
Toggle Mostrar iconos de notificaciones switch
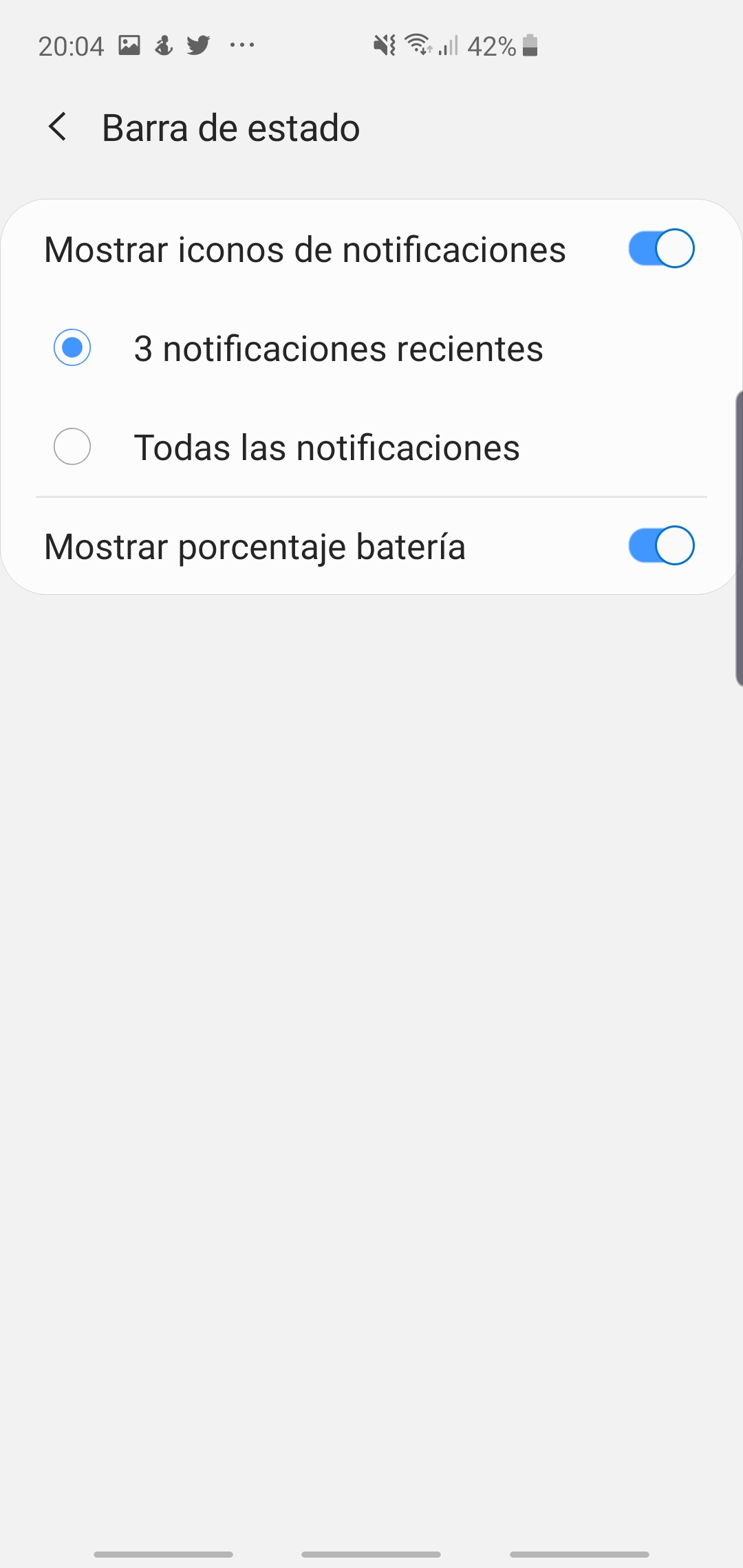(661, 248)
